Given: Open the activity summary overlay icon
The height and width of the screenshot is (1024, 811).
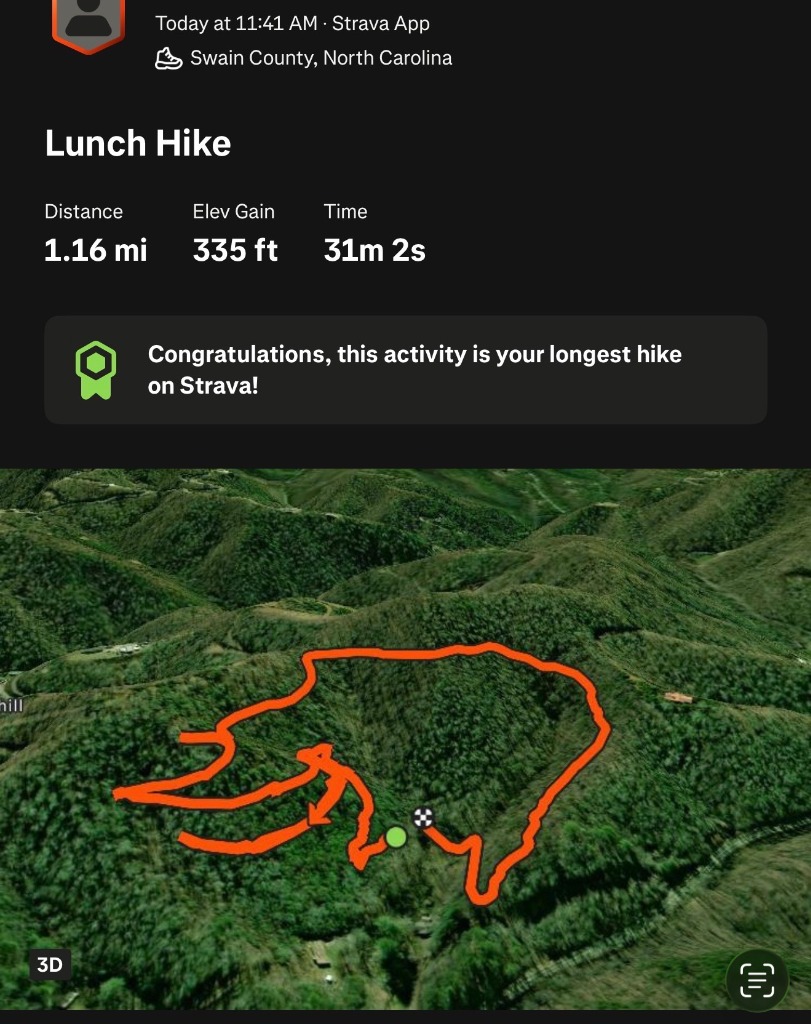Looking at the screenshot, I should tap(757, 979).
